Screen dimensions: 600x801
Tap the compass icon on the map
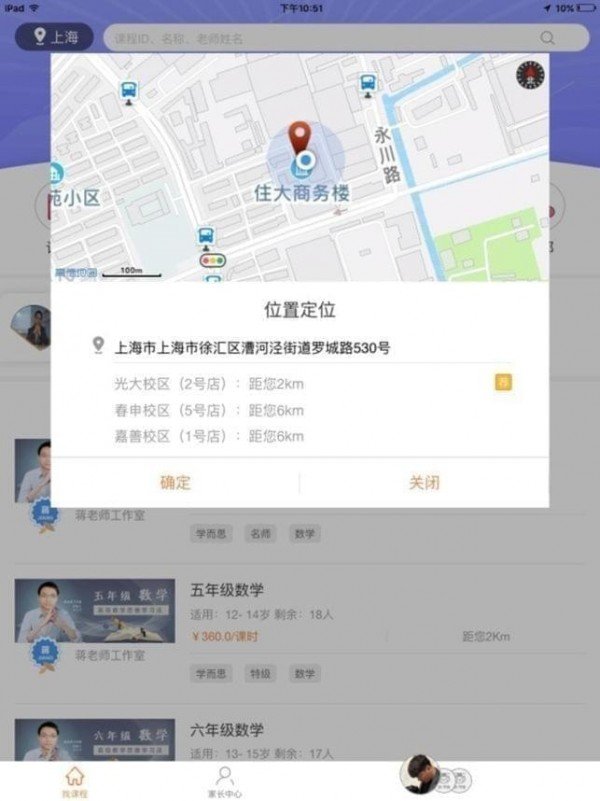click(x=529, y=76)
